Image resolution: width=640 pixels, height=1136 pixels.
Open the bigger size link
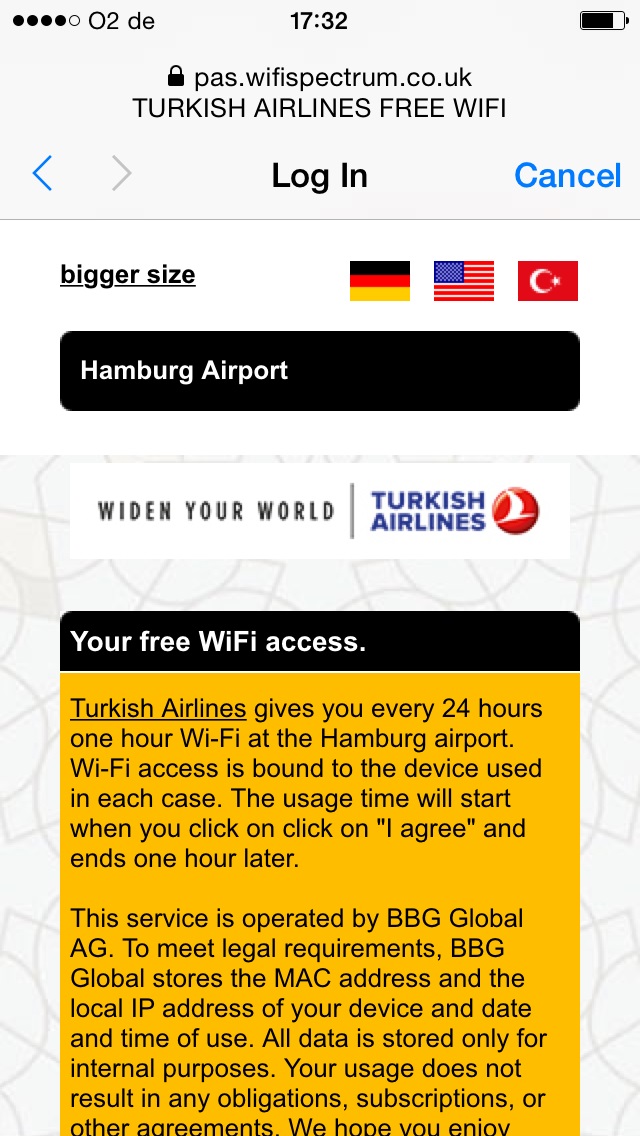click(128, 275)
